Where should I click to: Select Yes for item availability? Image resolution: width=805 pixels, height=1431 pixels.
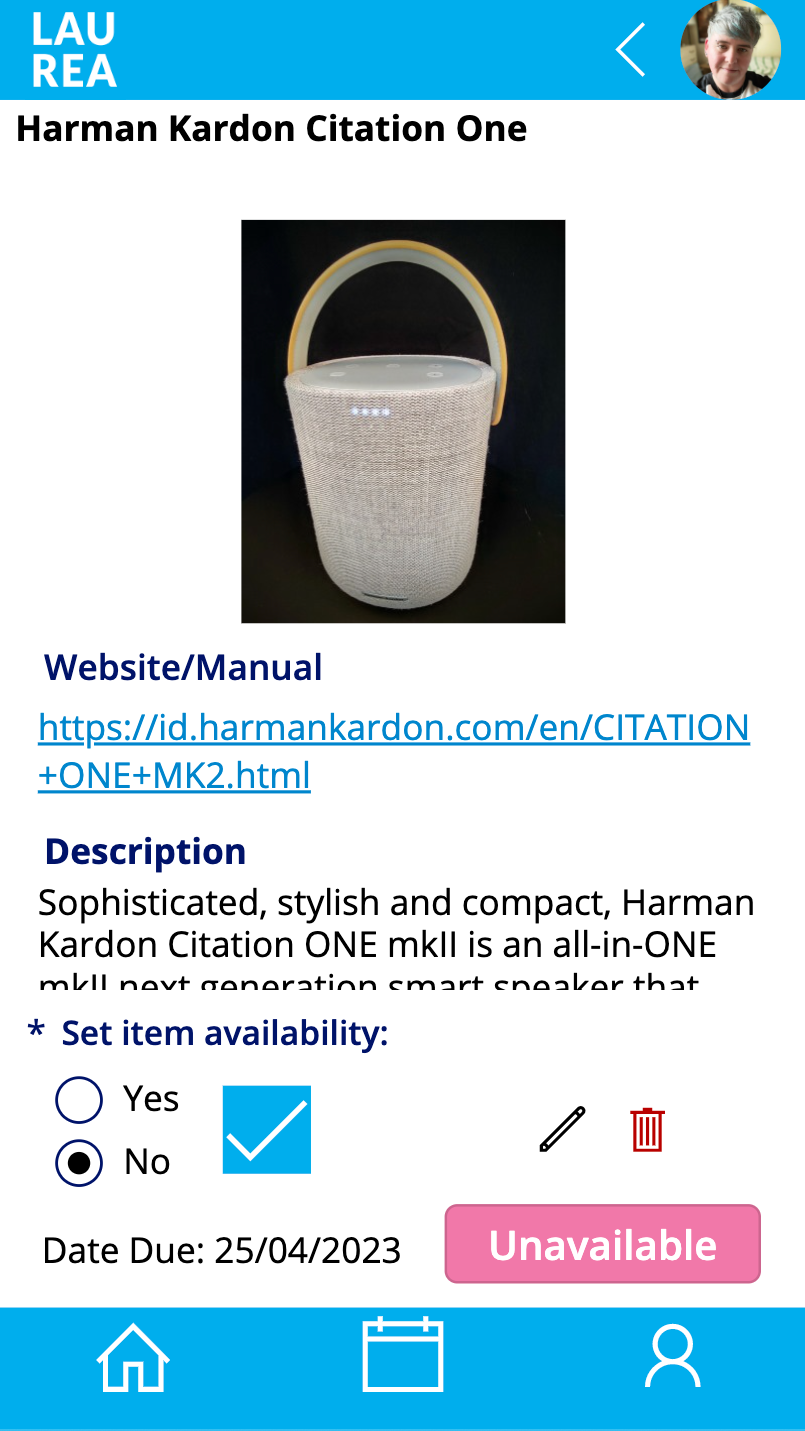tap(79, 1100)
